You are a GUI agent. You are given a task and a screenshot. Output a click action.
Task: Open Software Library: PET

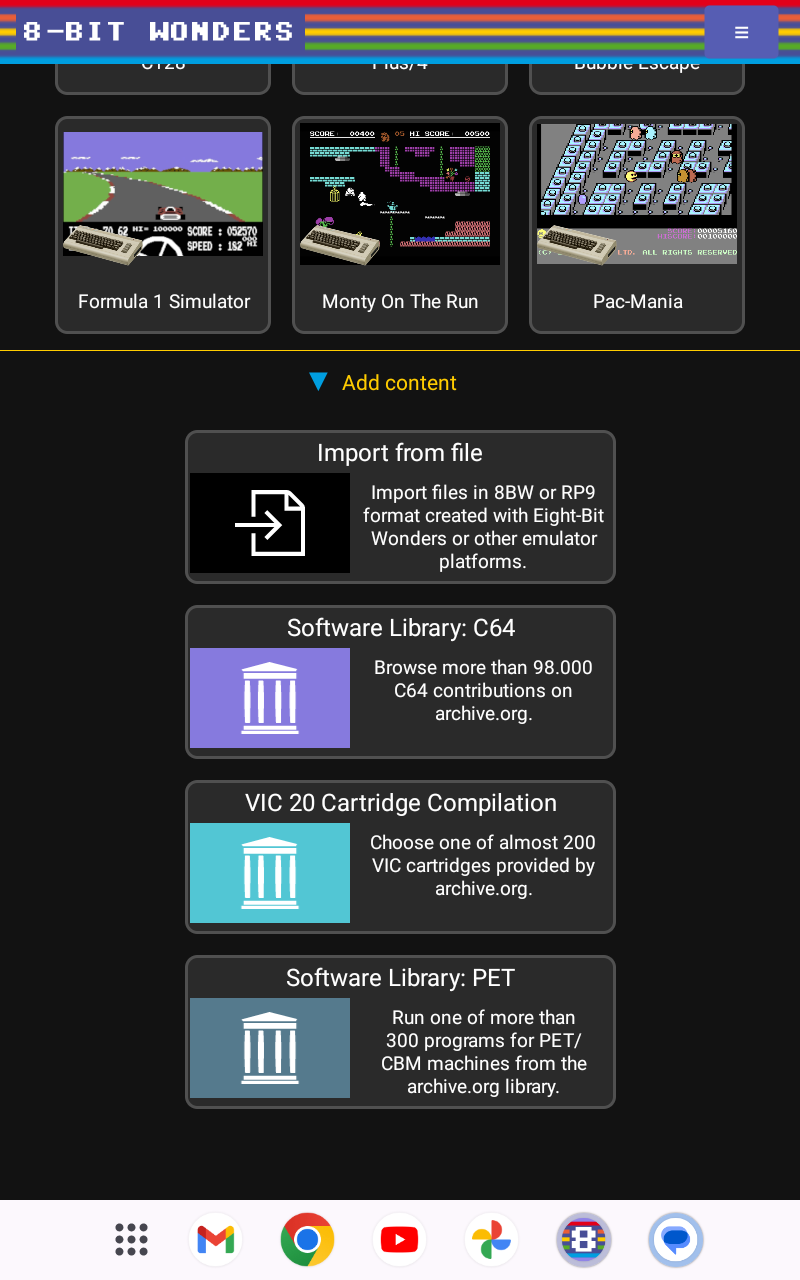pyautogui.click(x=400, y=1032)
